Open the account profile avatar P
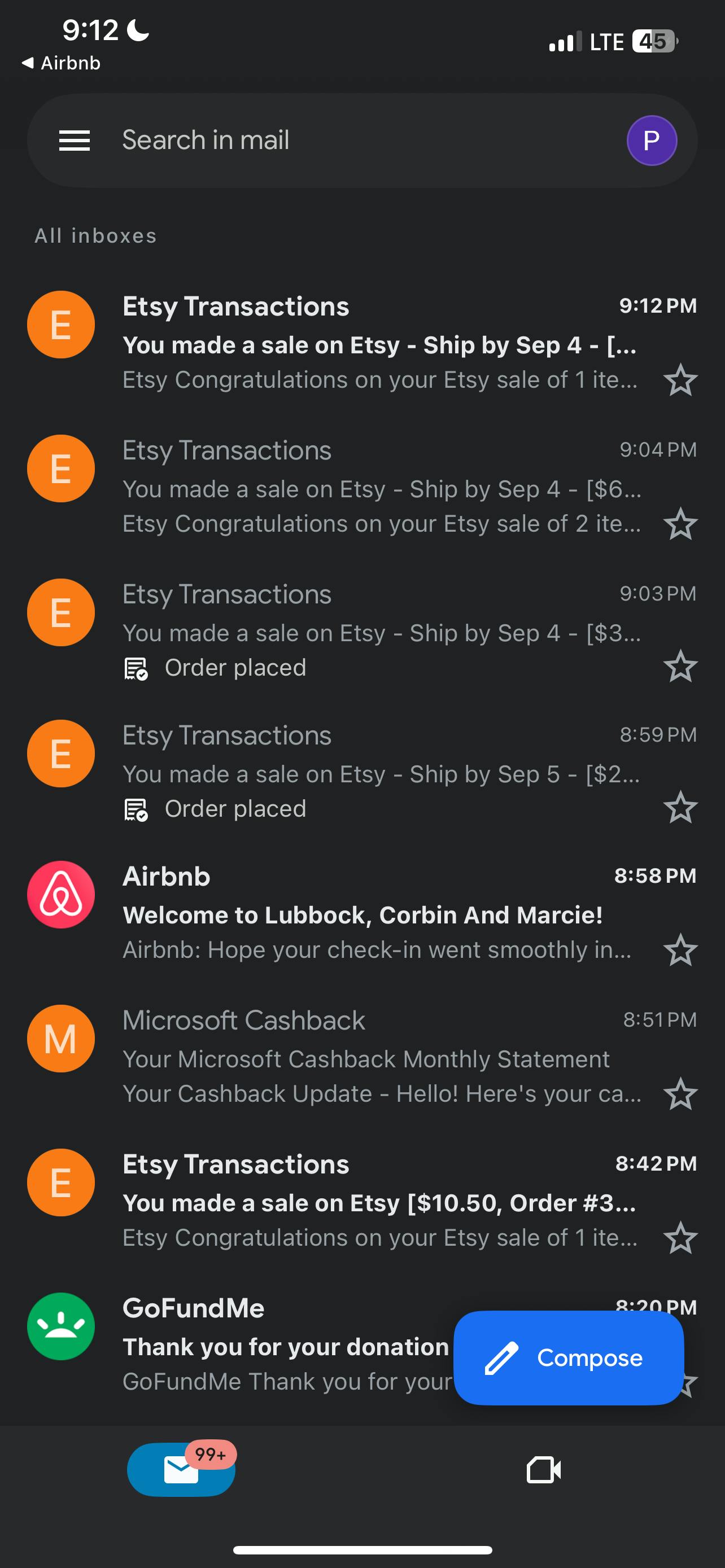 pos(652,141)
